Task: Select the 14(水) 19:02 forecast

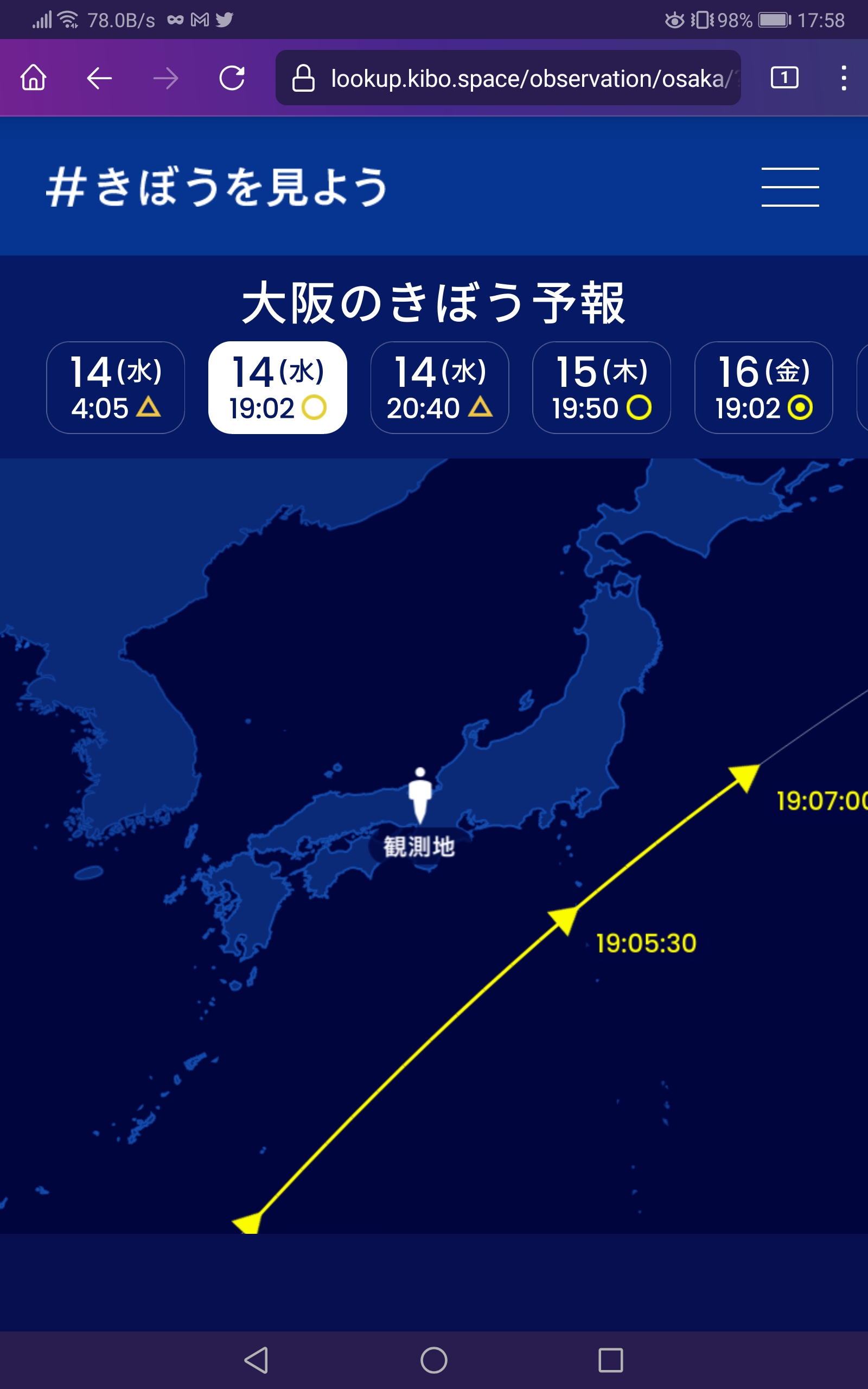Action: [277, 387]
